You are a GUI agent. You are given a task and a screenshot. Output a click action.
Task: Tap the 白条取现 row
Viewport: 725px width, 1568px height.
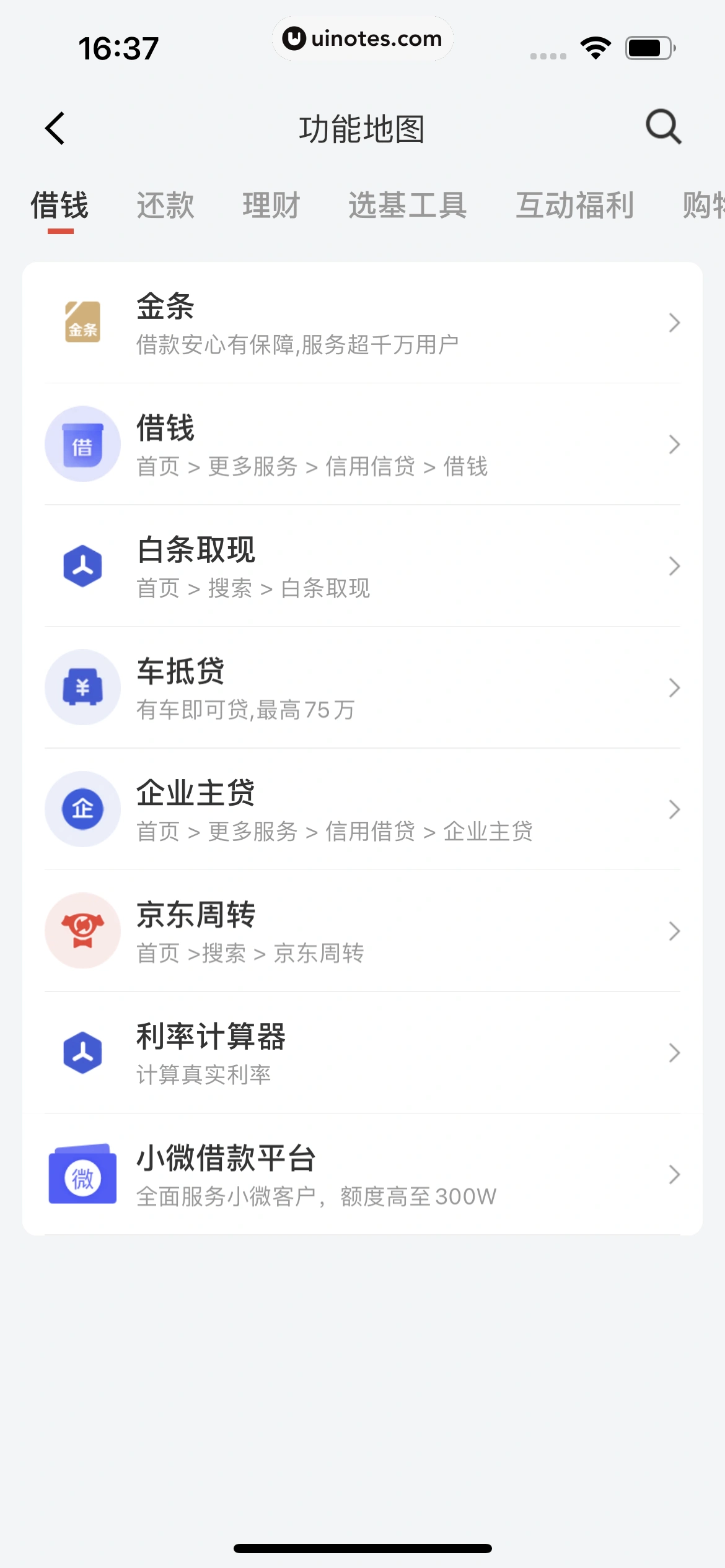[x=362, y=566]
